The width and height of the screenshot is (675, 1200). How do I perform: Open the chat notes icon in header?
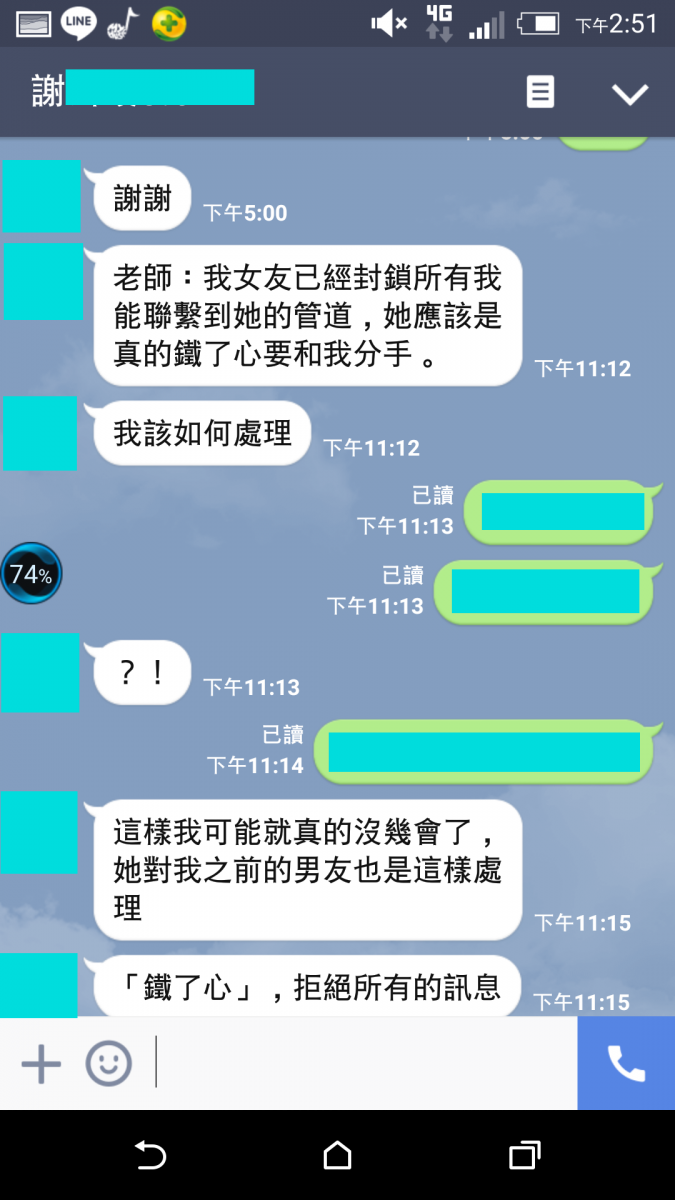coord(540,93)
